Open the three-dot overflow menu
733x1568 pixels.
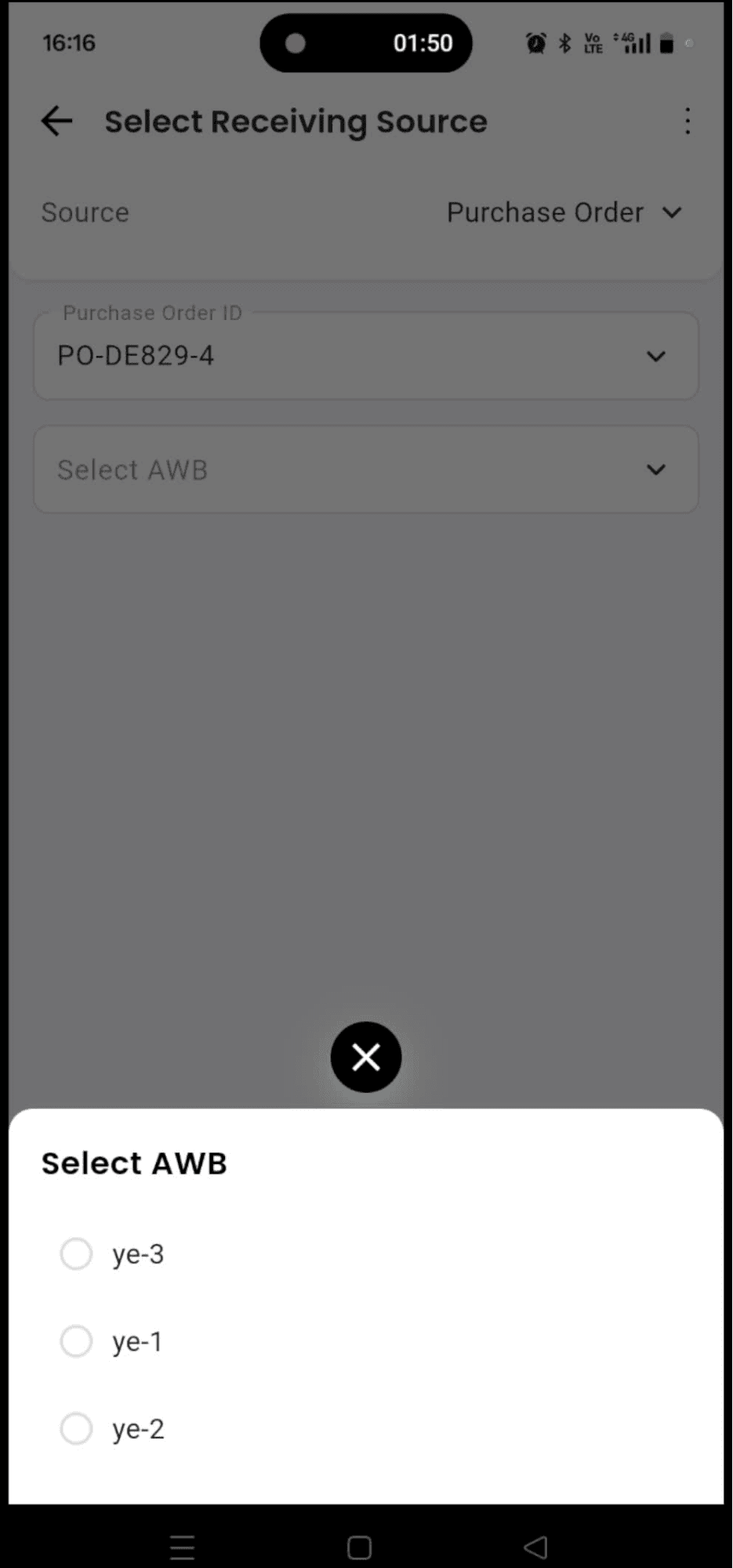point(688,122)
